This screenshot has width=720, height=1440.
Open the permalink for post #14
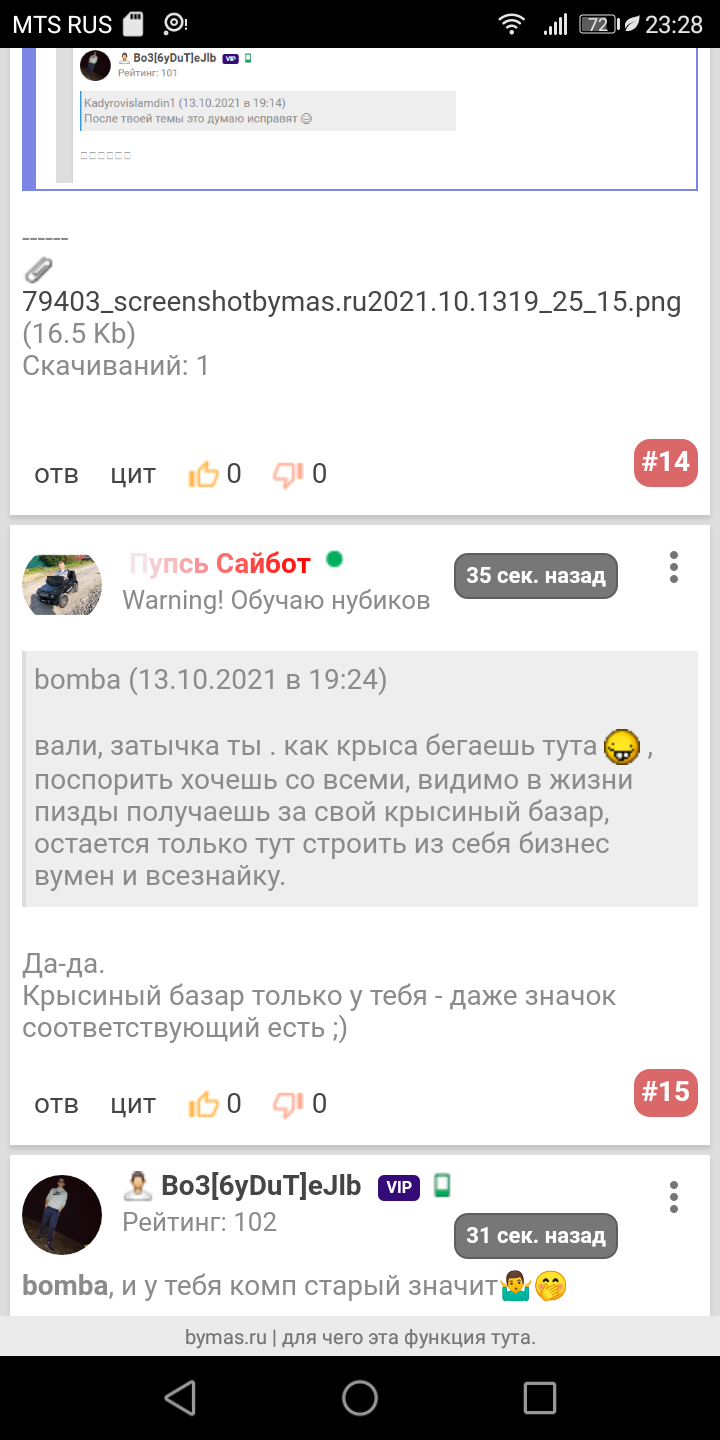665,462
